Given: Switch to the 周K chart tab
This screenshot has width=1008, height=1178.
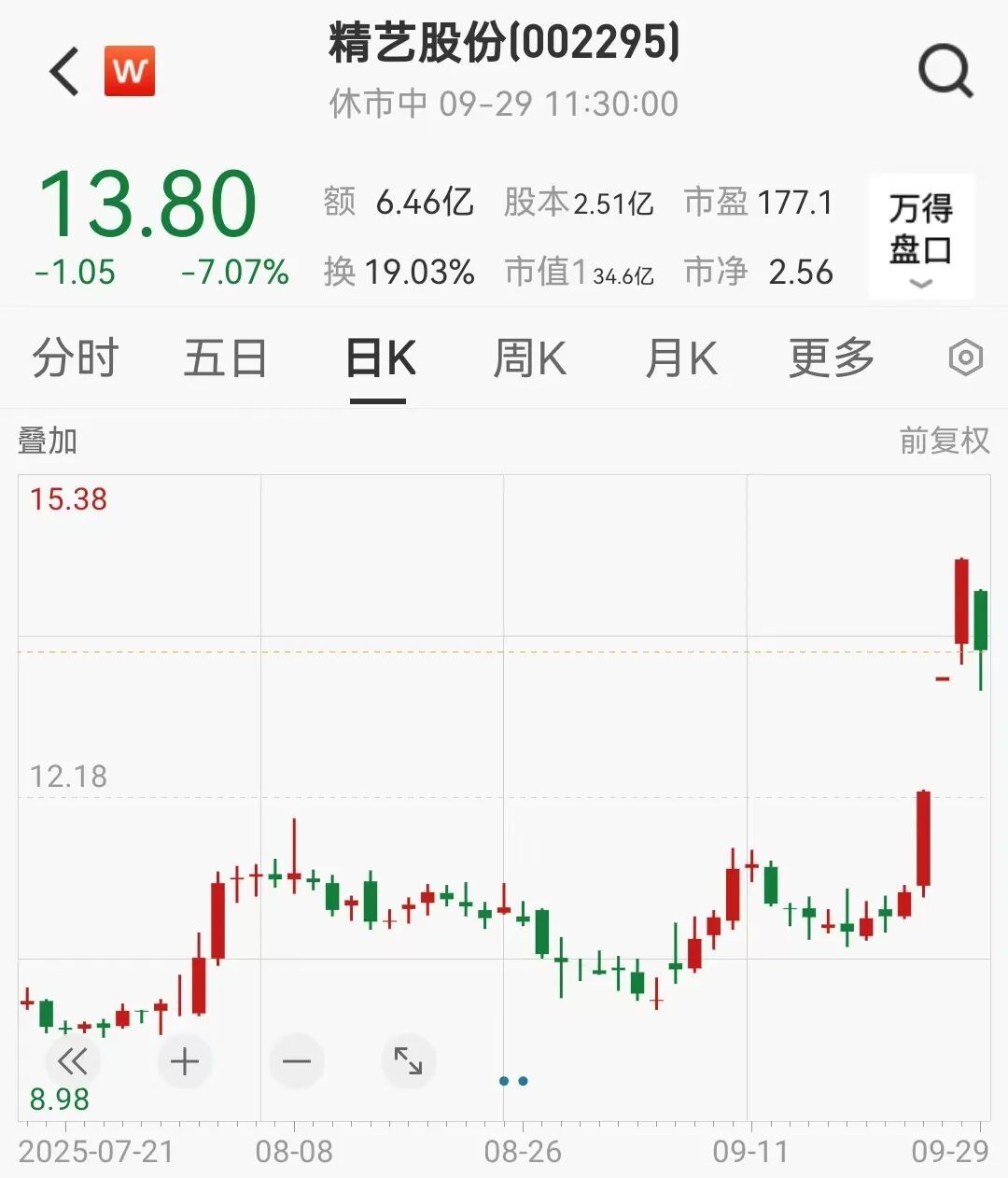Looking at the screenshot, I should tap(529, 358).
